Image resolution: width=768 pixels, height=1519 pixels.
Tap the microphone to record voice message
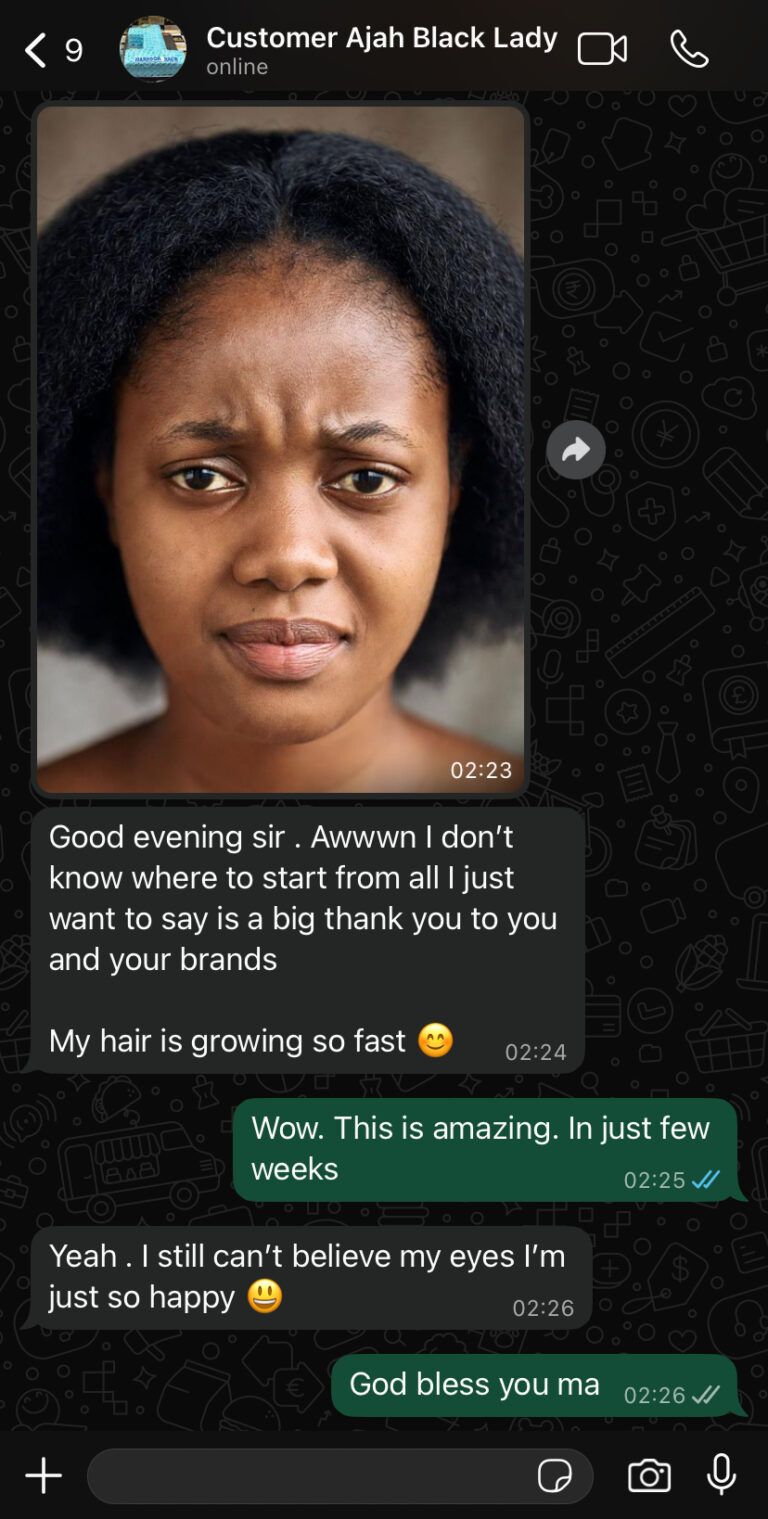point(721,1475)
